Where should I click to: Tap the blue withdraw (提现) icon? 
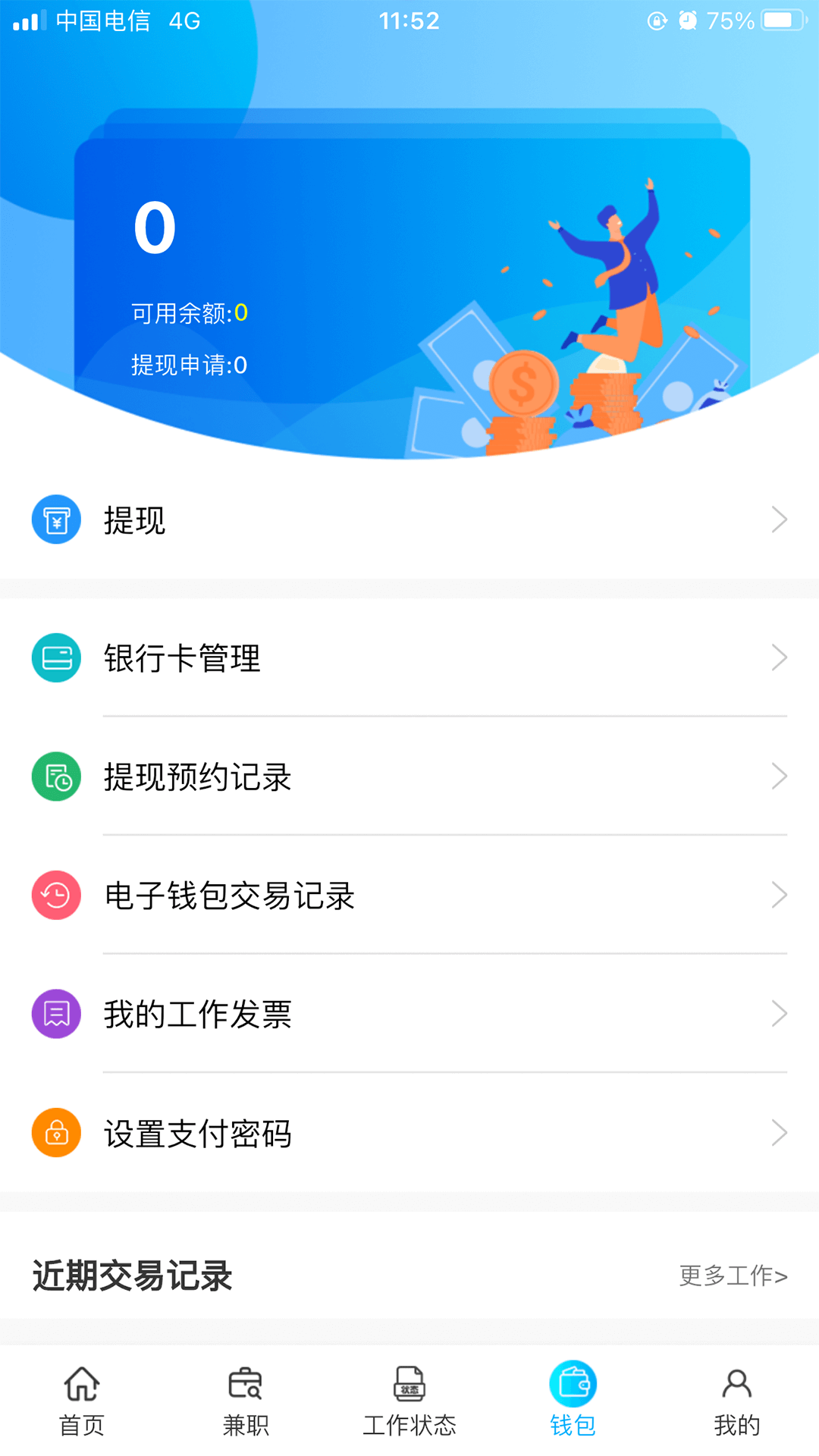click(55, 519)
